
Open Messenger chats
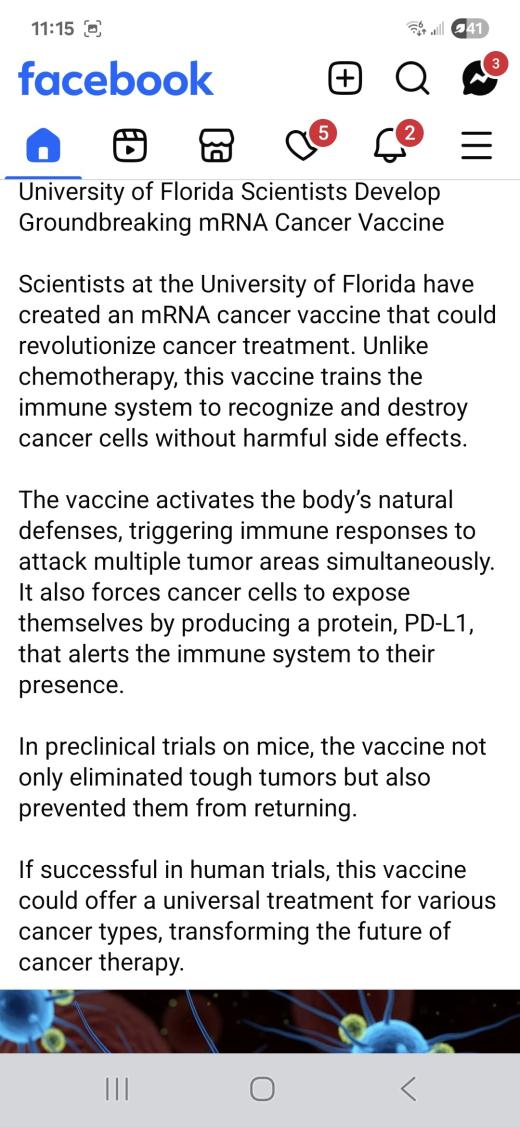(481, 78)
